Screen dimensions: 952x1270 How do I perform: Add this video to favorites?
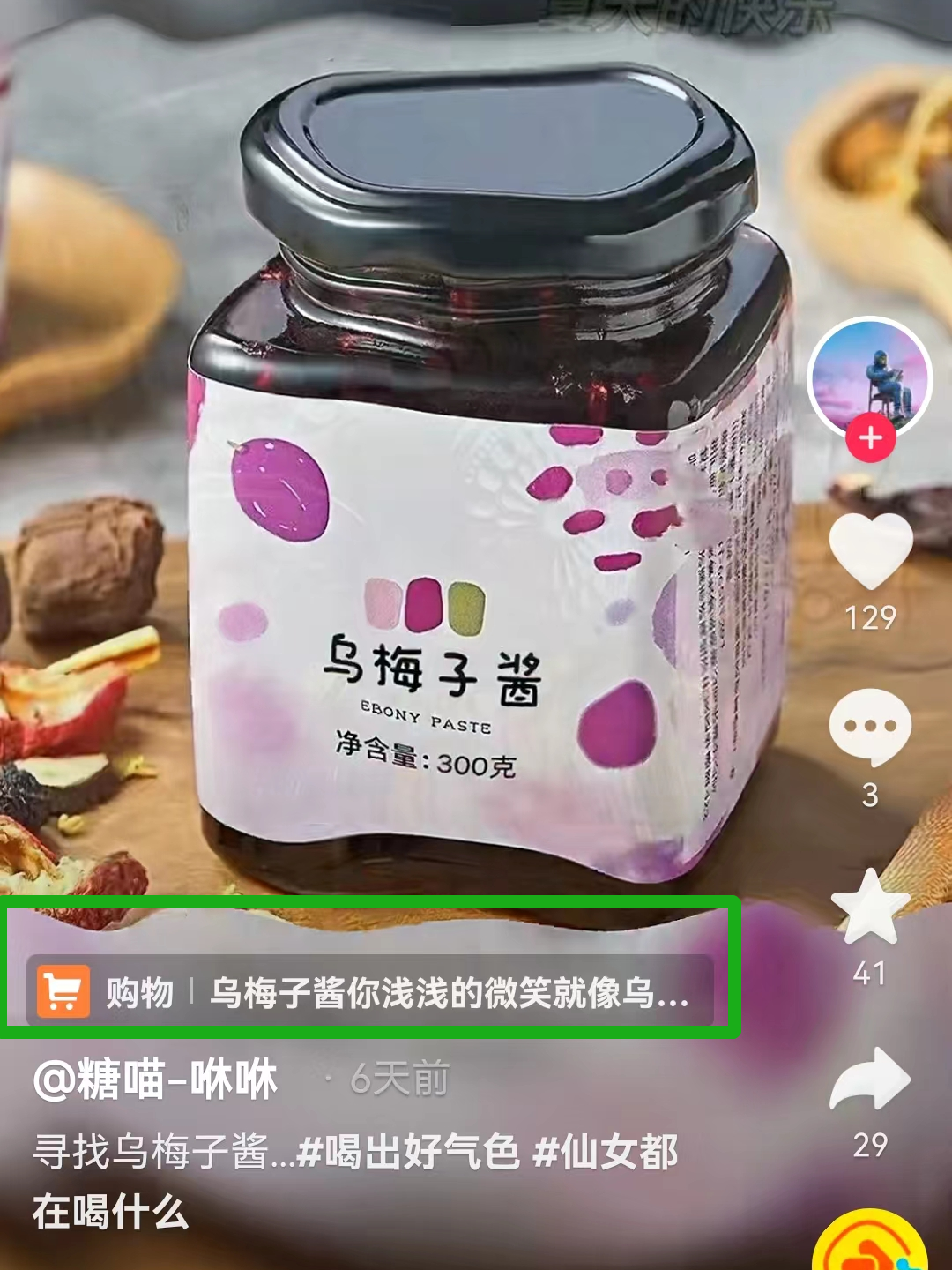click(x=870, y=907)
